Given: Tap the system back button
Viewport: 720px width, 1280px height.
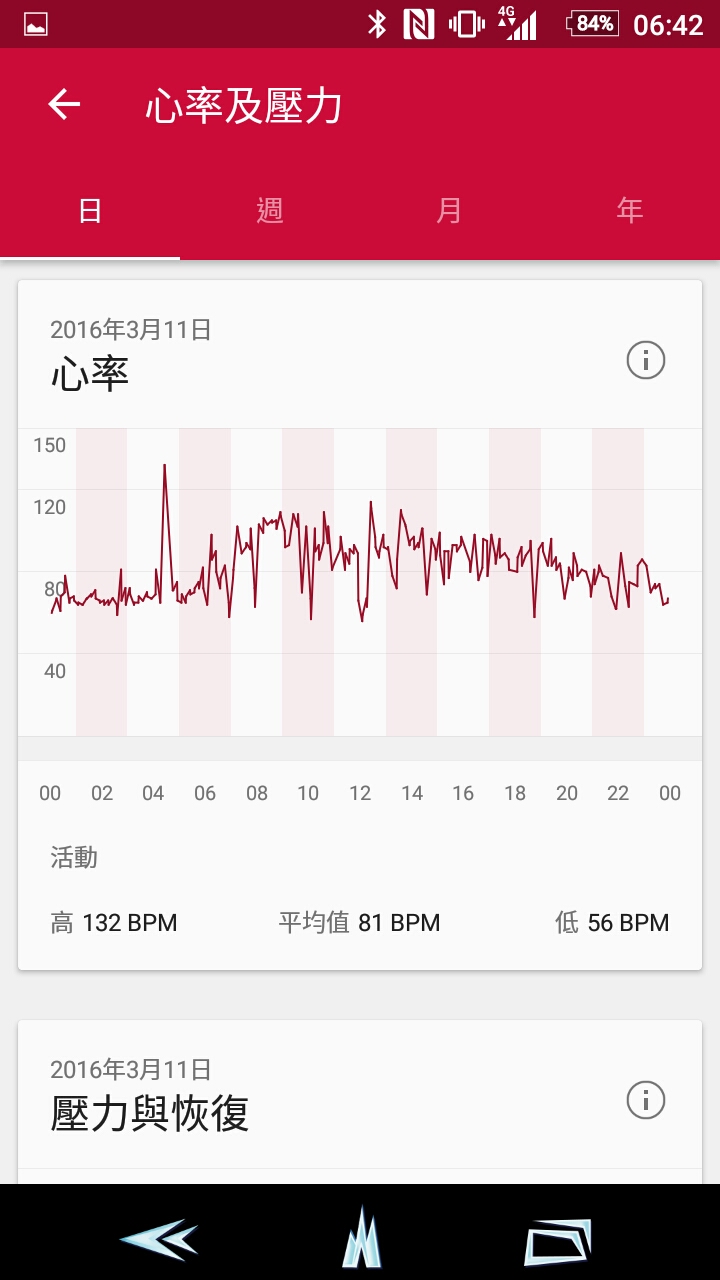Looking at the screenshot, I should pyautogui.click(x=158, y=1240).
